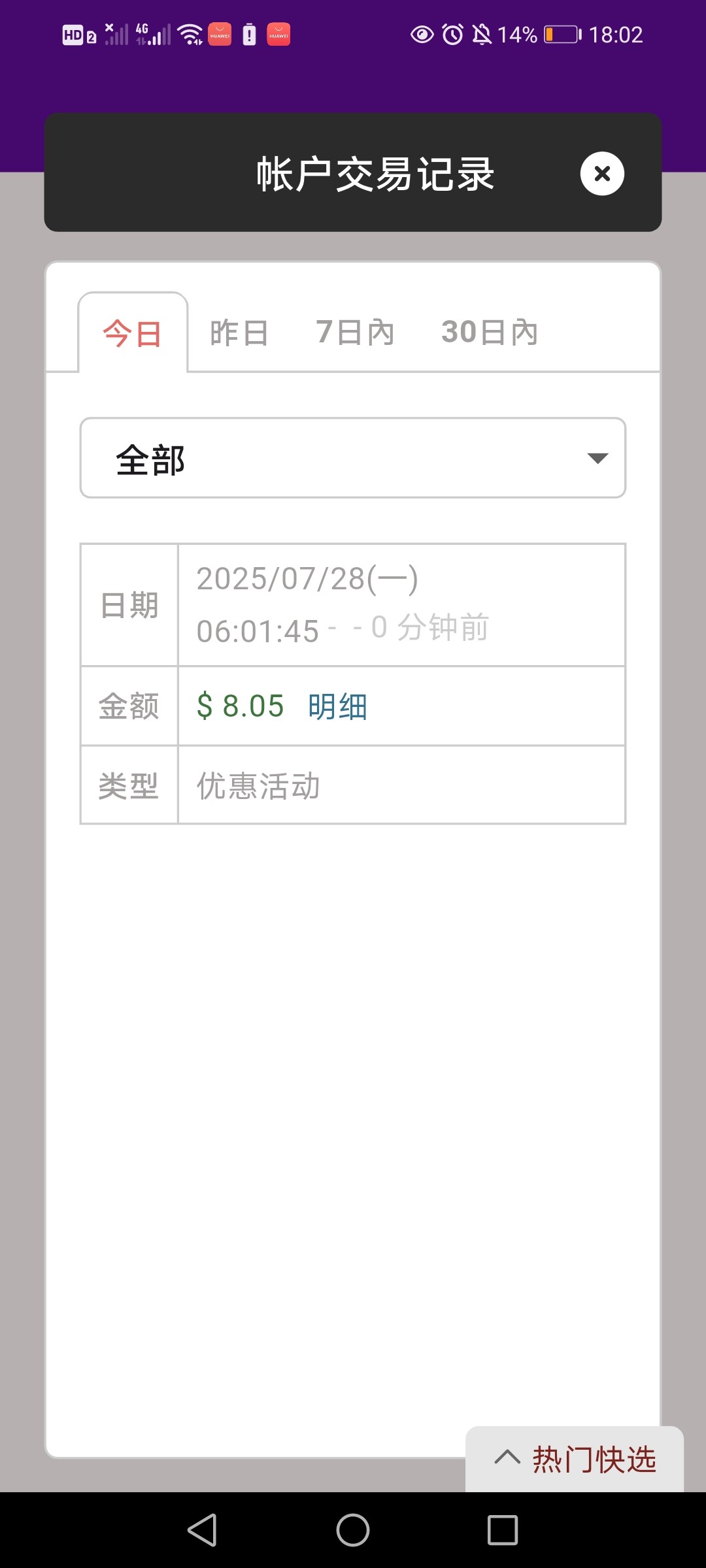This screenshot has height=1568, width=706.
Task: Open the 明细 link beside $ 8.05
Action: 338,706
